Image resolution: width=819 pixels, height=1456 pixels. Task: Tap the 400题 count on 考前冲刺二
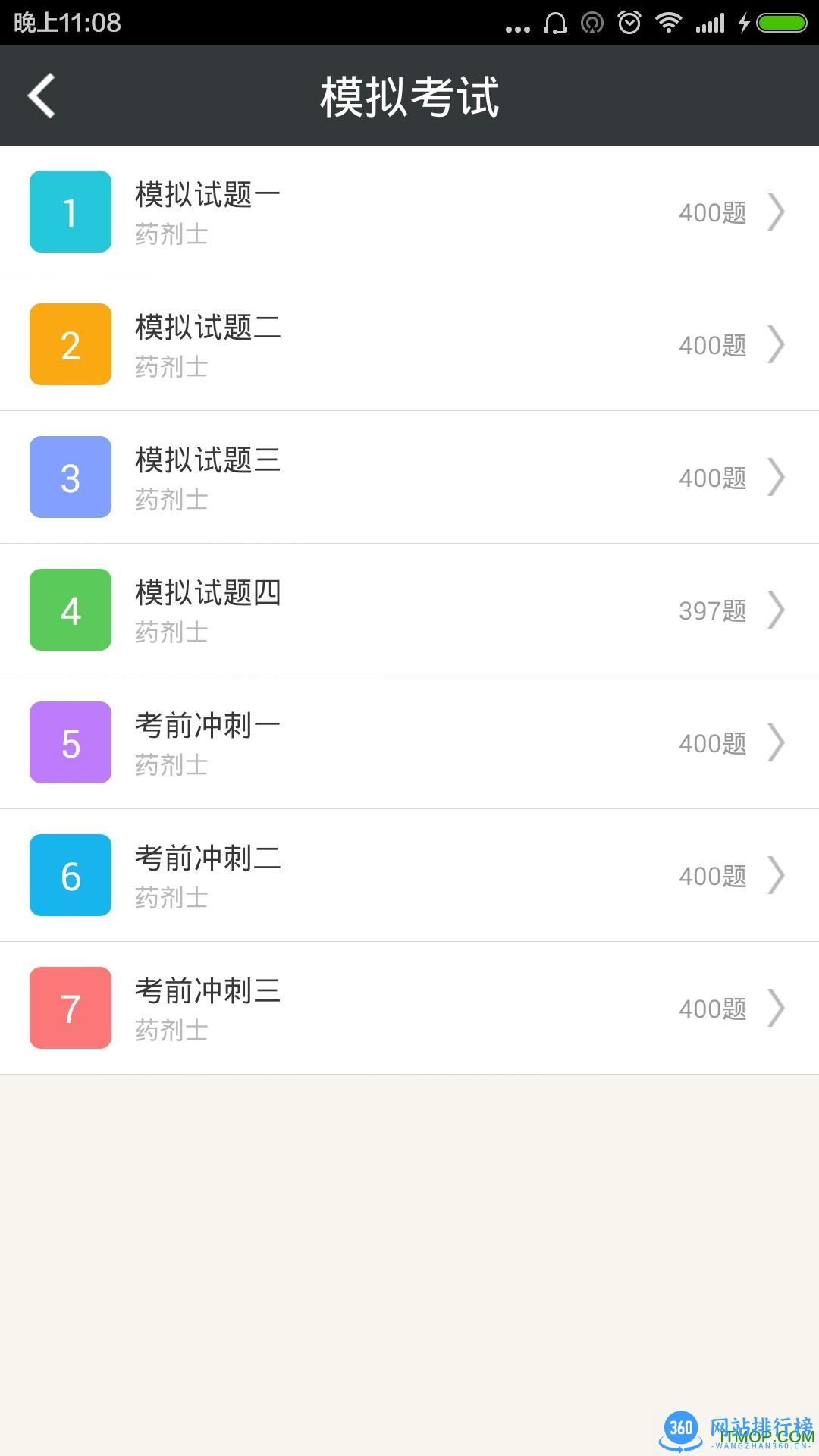click(x=711, y=875)
